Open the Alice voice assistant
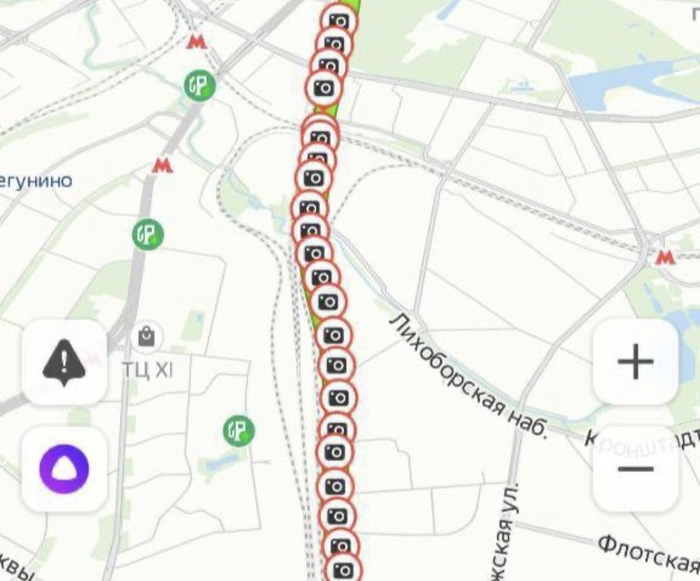Screen dimensions: 700x581 coord(64,468)
